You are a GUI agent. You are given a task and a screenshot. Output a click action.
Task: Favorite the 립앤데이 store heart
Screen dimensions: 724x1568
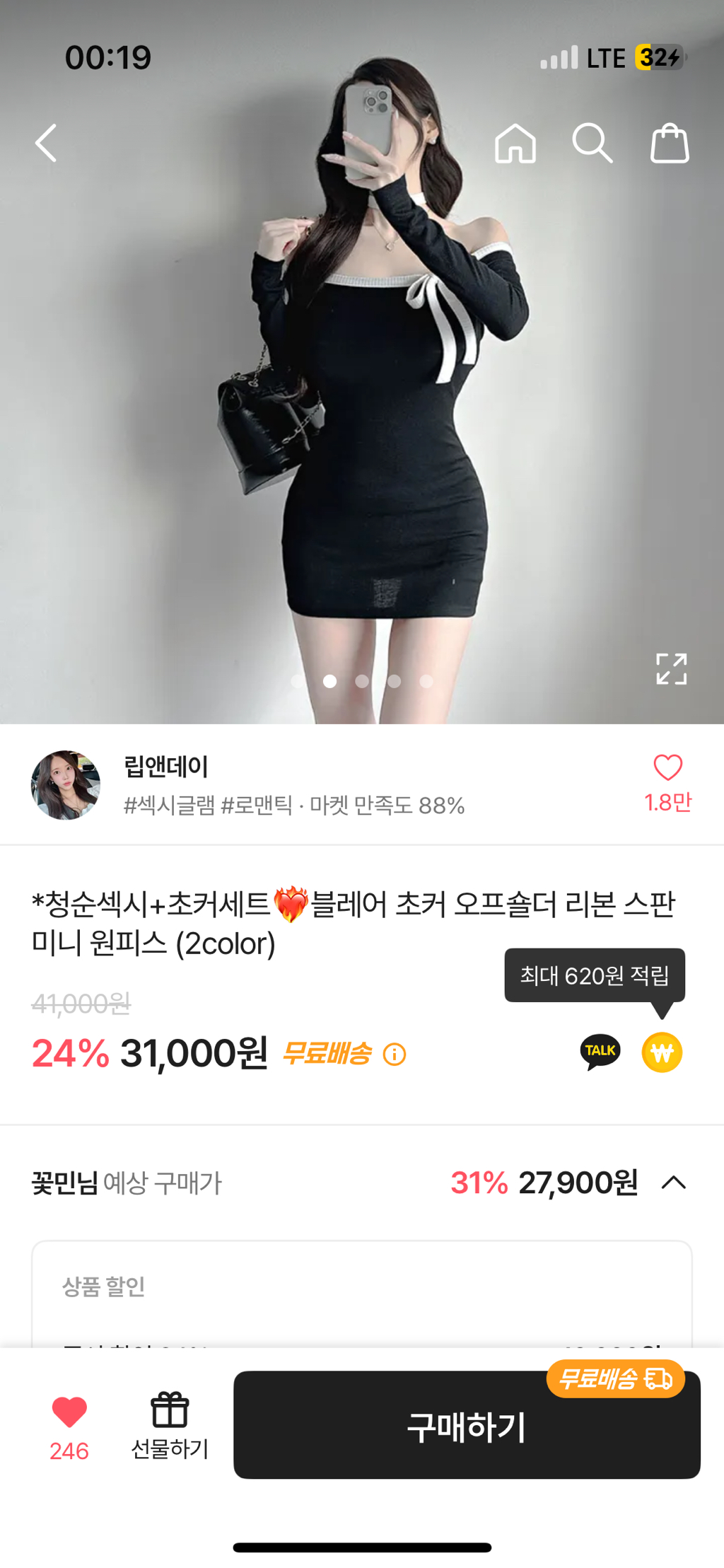(x=667, y=769)
